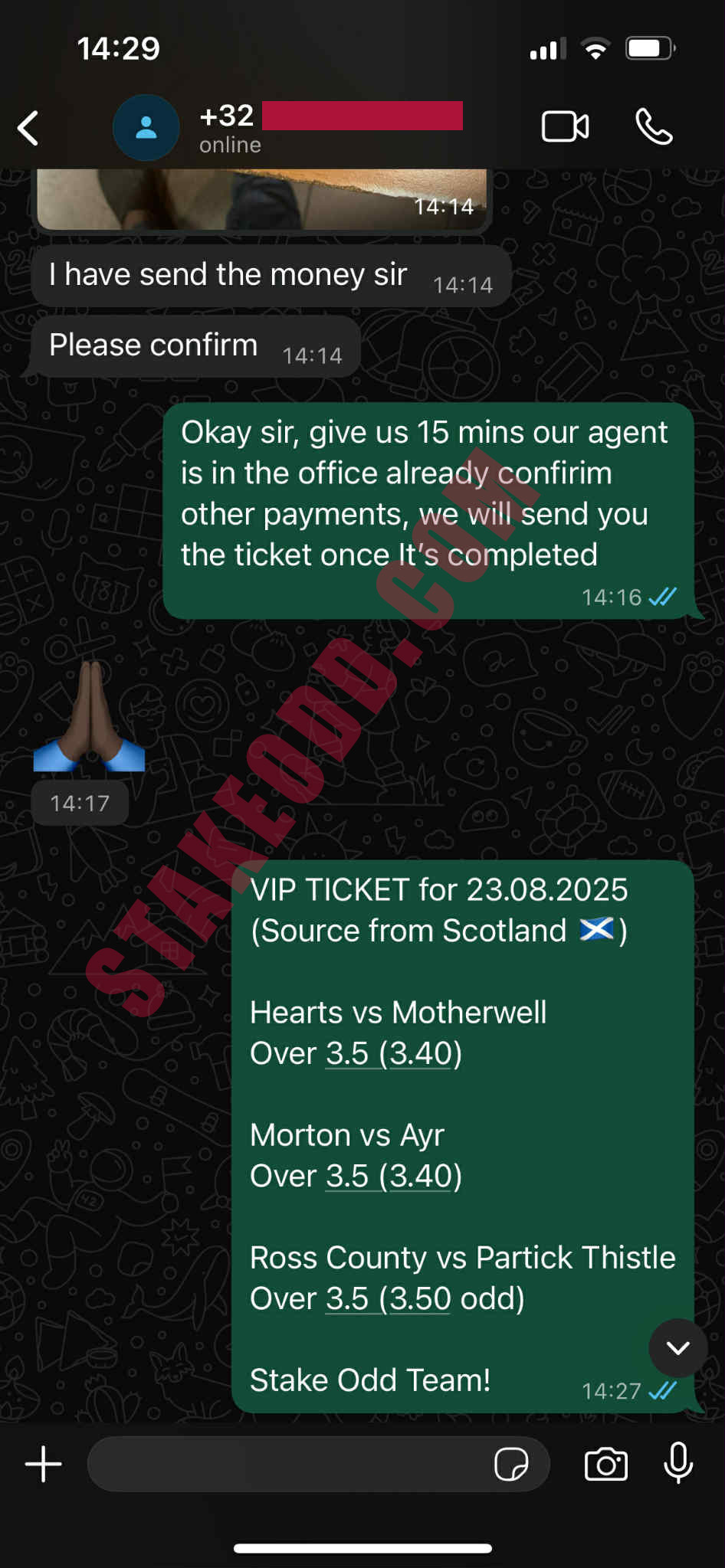
Task: Jump to the latest message with the down chevron
Action: tap(677, 1348)
